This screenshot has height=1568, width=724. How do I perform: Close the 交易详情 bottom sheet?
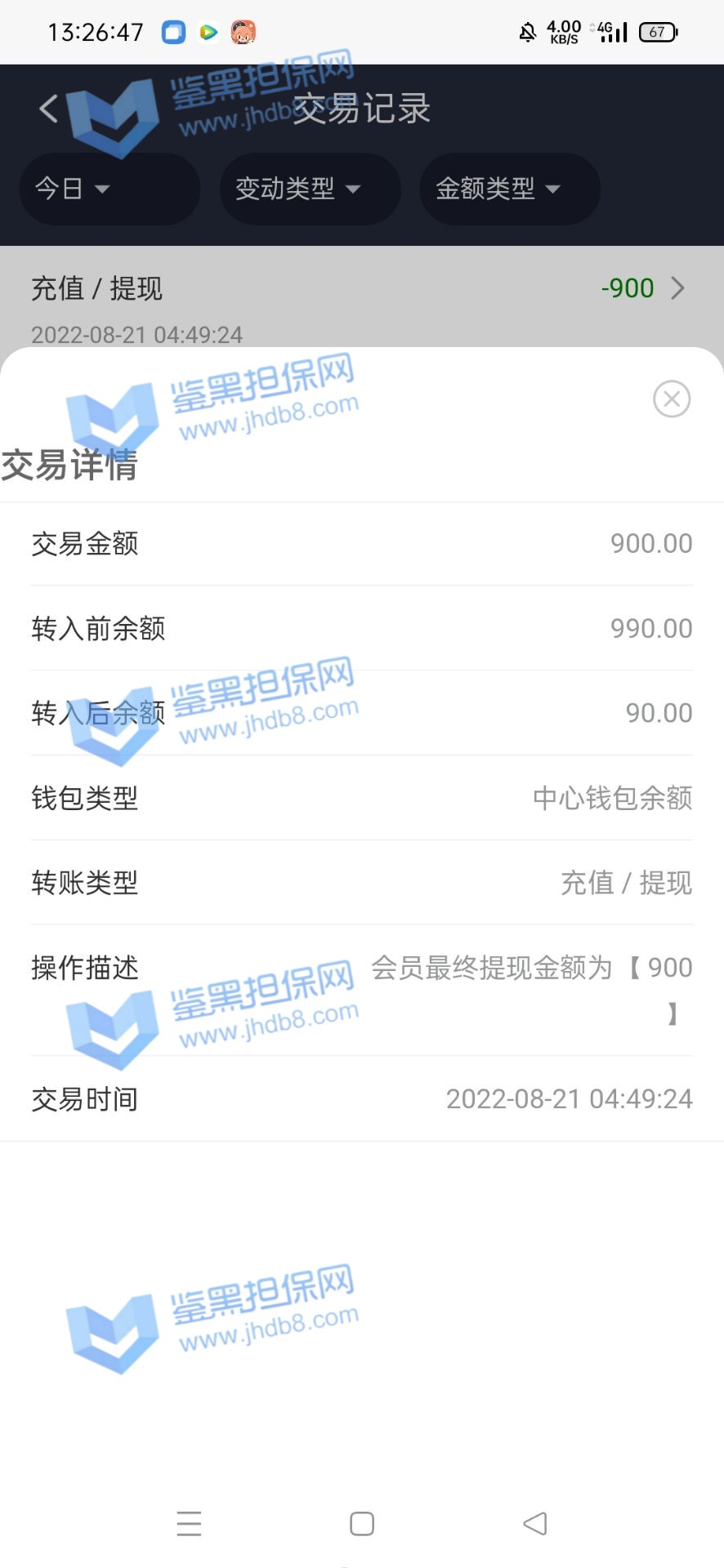672,399
